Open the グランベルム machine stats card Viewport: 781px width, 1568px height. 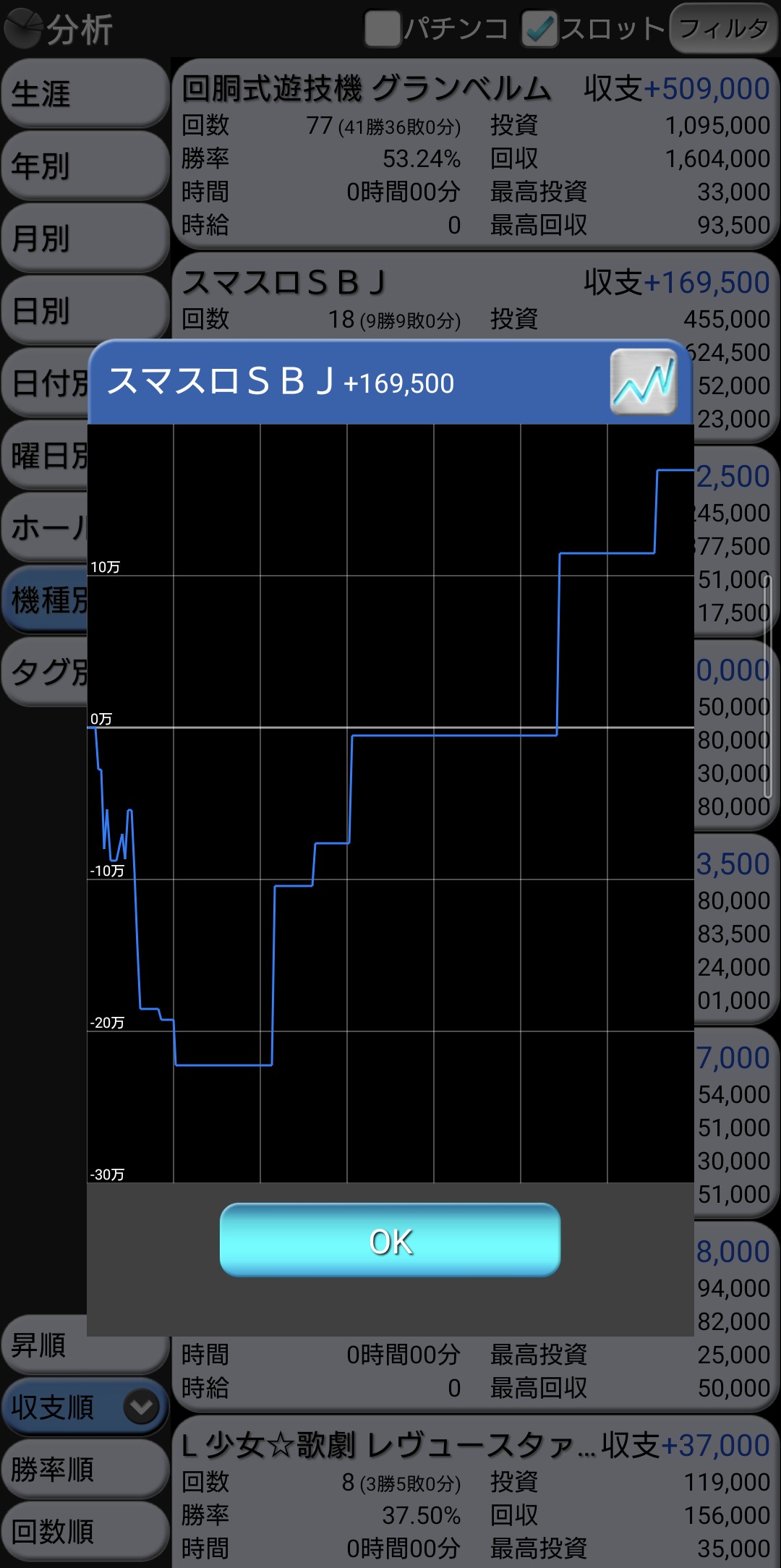pyautogui.click(x=475, y=154)
